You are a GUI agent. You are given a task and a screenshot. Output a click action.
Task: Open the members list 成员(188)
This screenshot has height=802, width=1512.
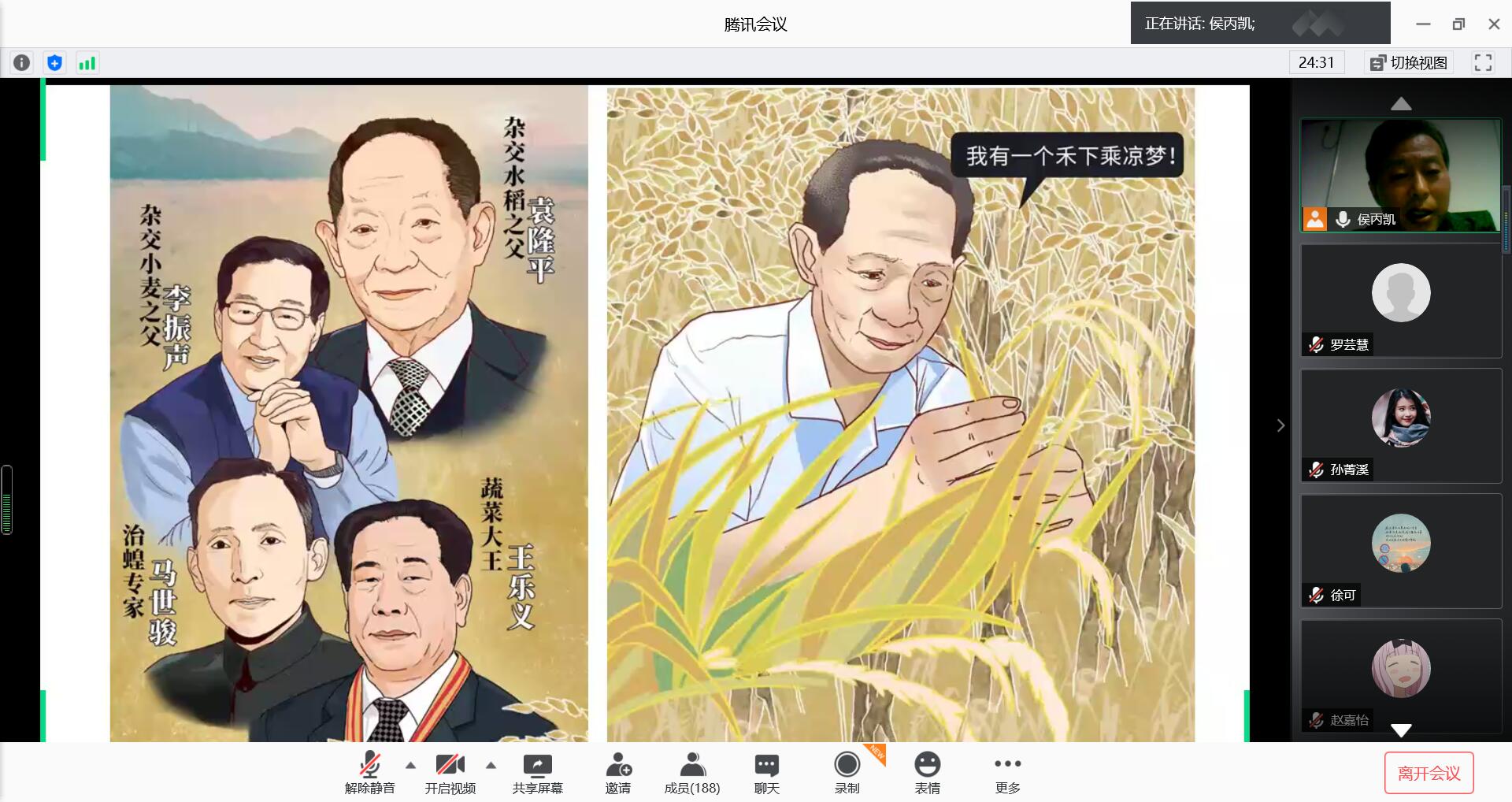pyautogui.click(x=691, y=772)
